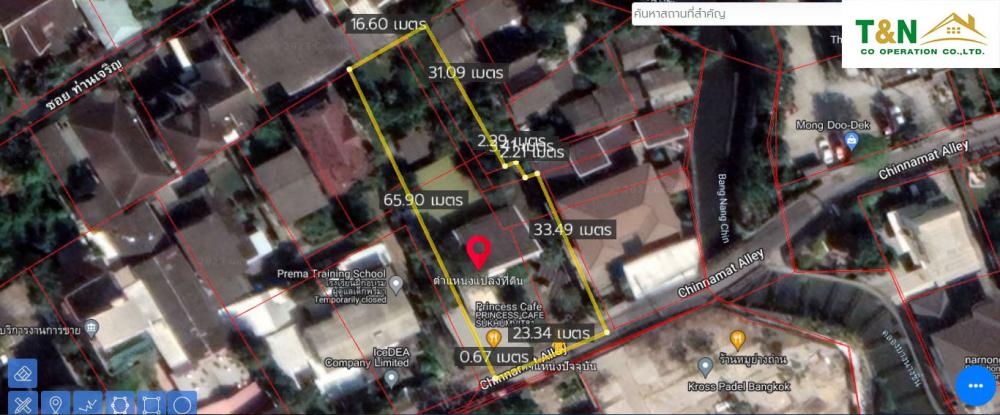Open the blue more-options floating button
Screen dimensions: 1000x415
click(x=972, y=385)
